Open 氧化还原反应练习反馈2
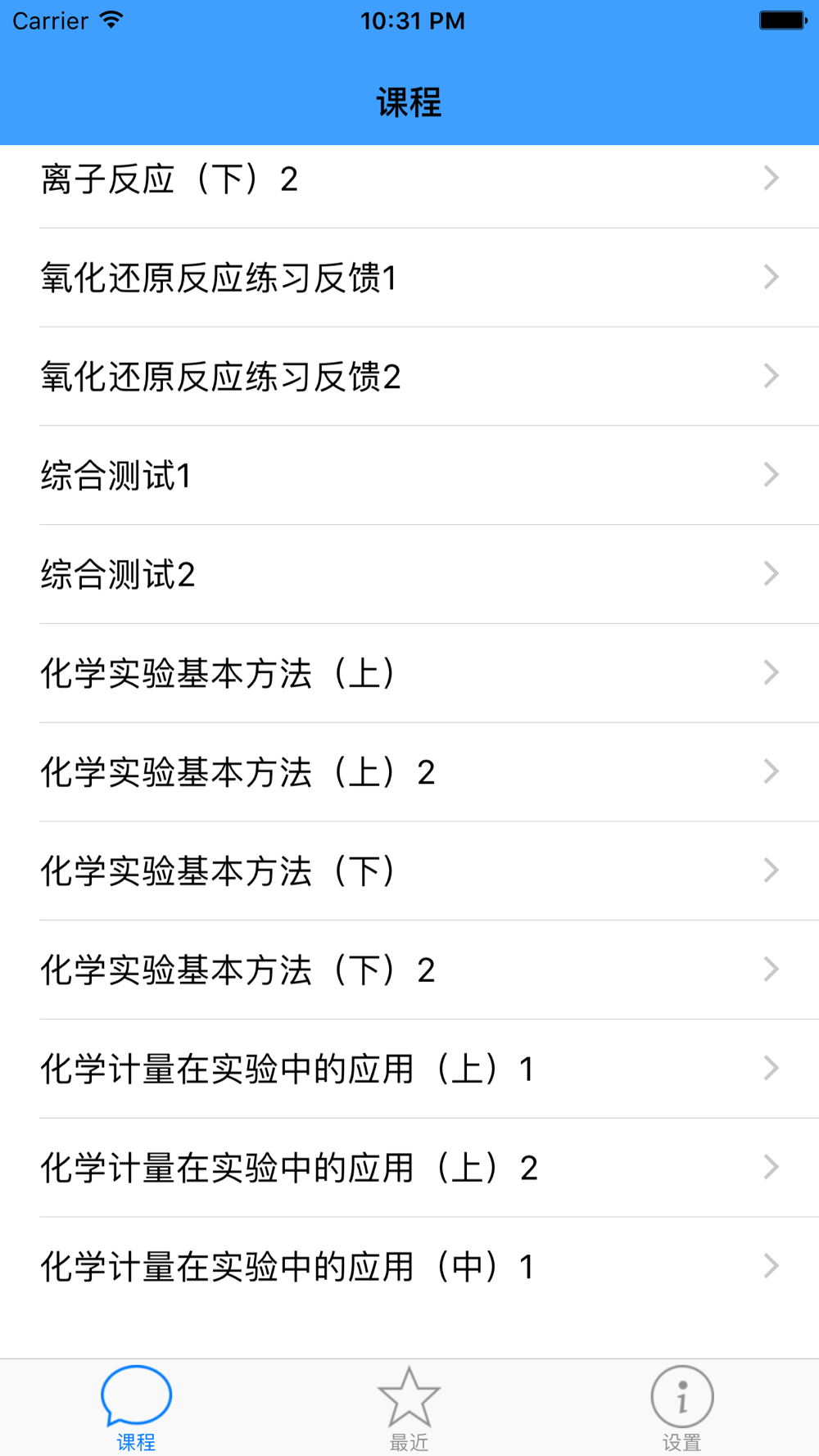Image resolution: width=819 pixels, height=1456 pixels. (x=409, y=377)
